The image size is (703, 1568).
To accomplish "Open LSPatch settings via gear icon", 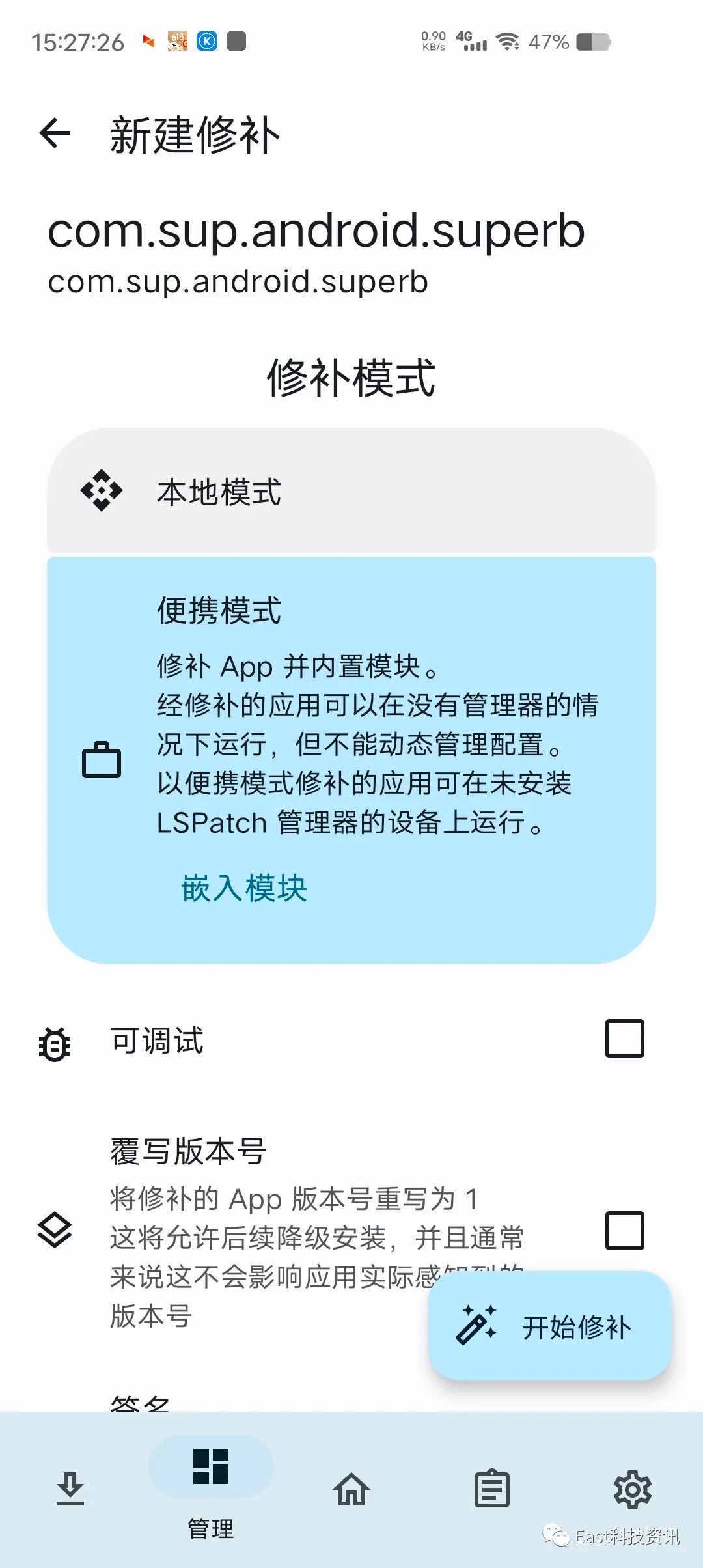I will coord(633,1489).
